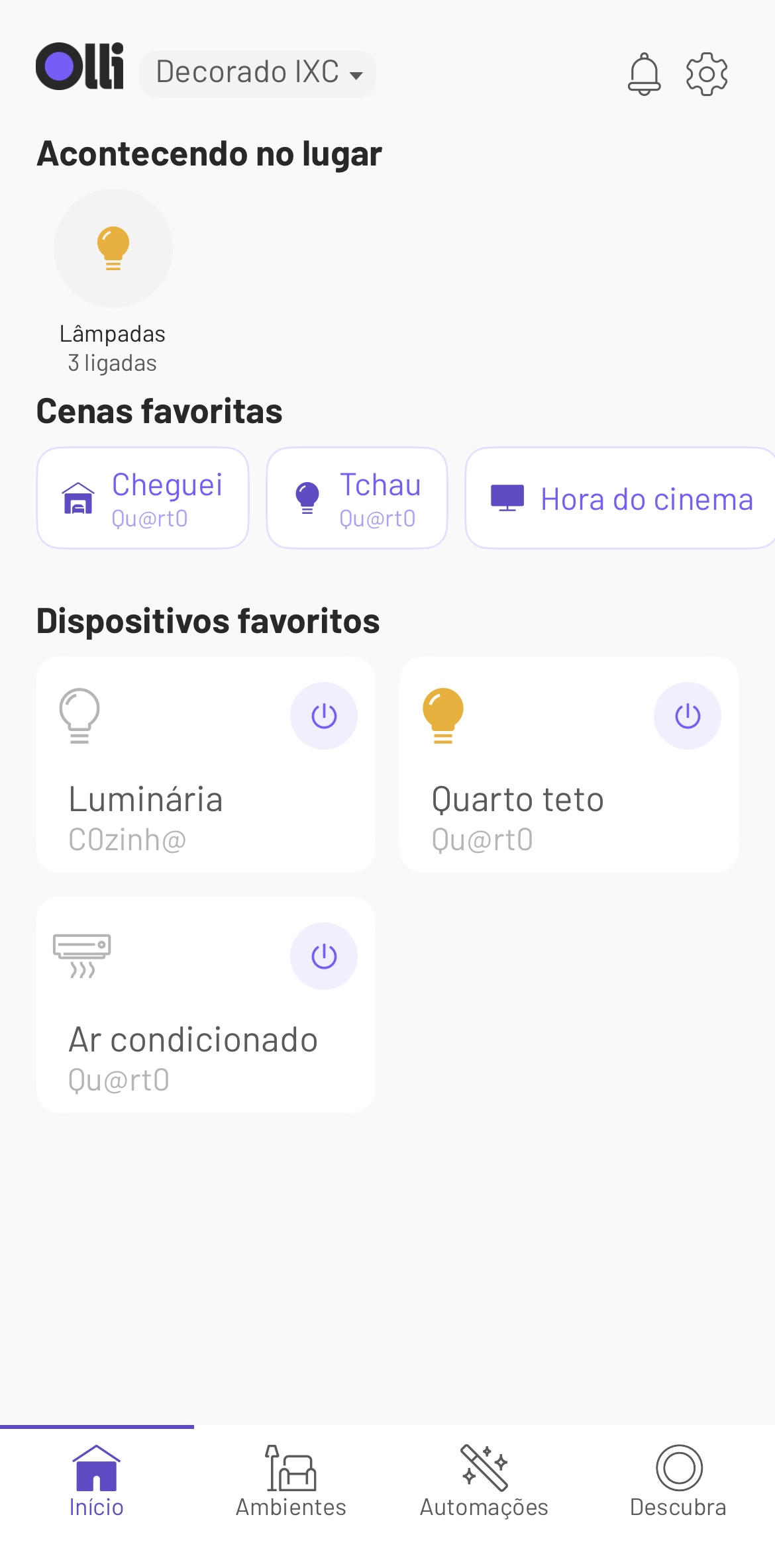Open the Luminária device card
Screen dimensions: 775x1568
click(x=205, y=765)
